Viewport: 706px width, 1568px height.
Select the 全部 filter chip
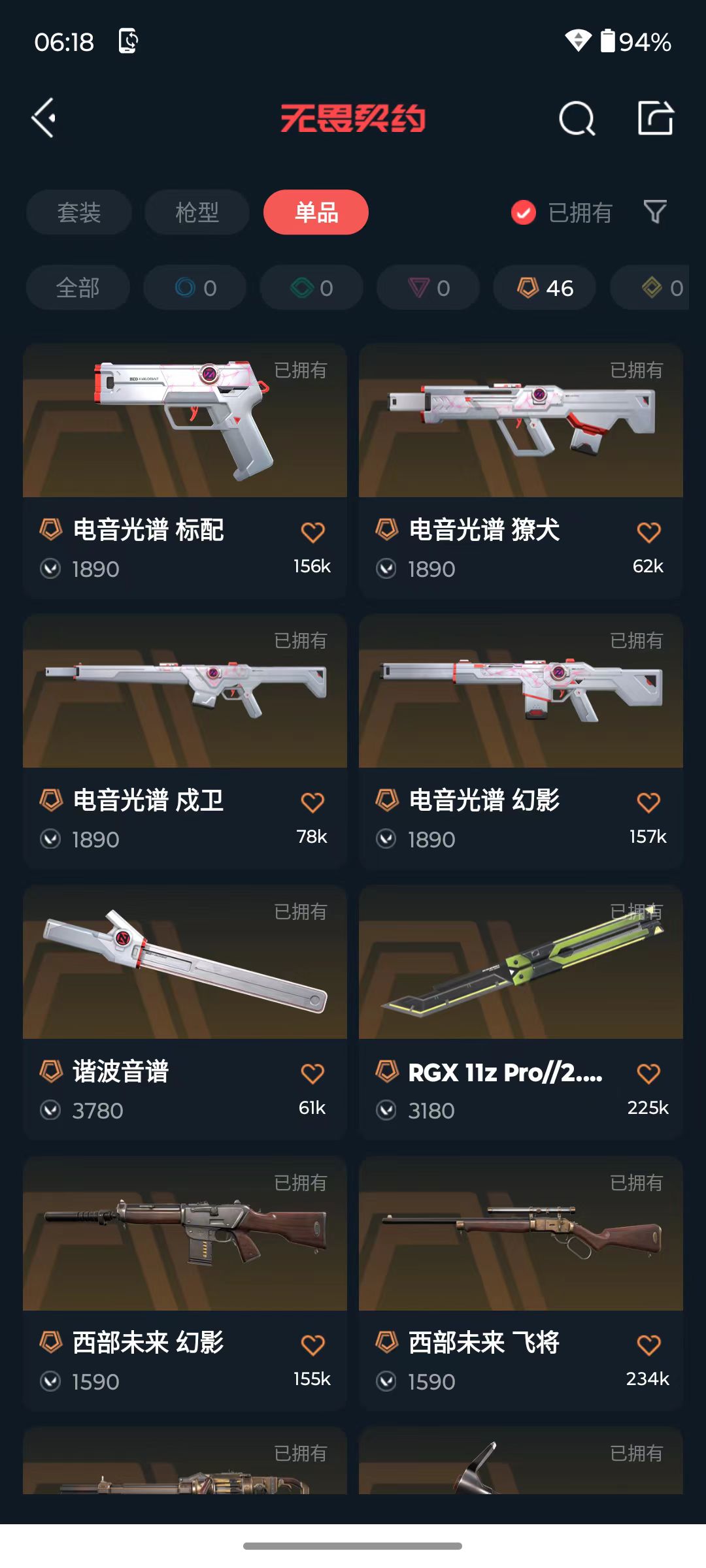78,287
